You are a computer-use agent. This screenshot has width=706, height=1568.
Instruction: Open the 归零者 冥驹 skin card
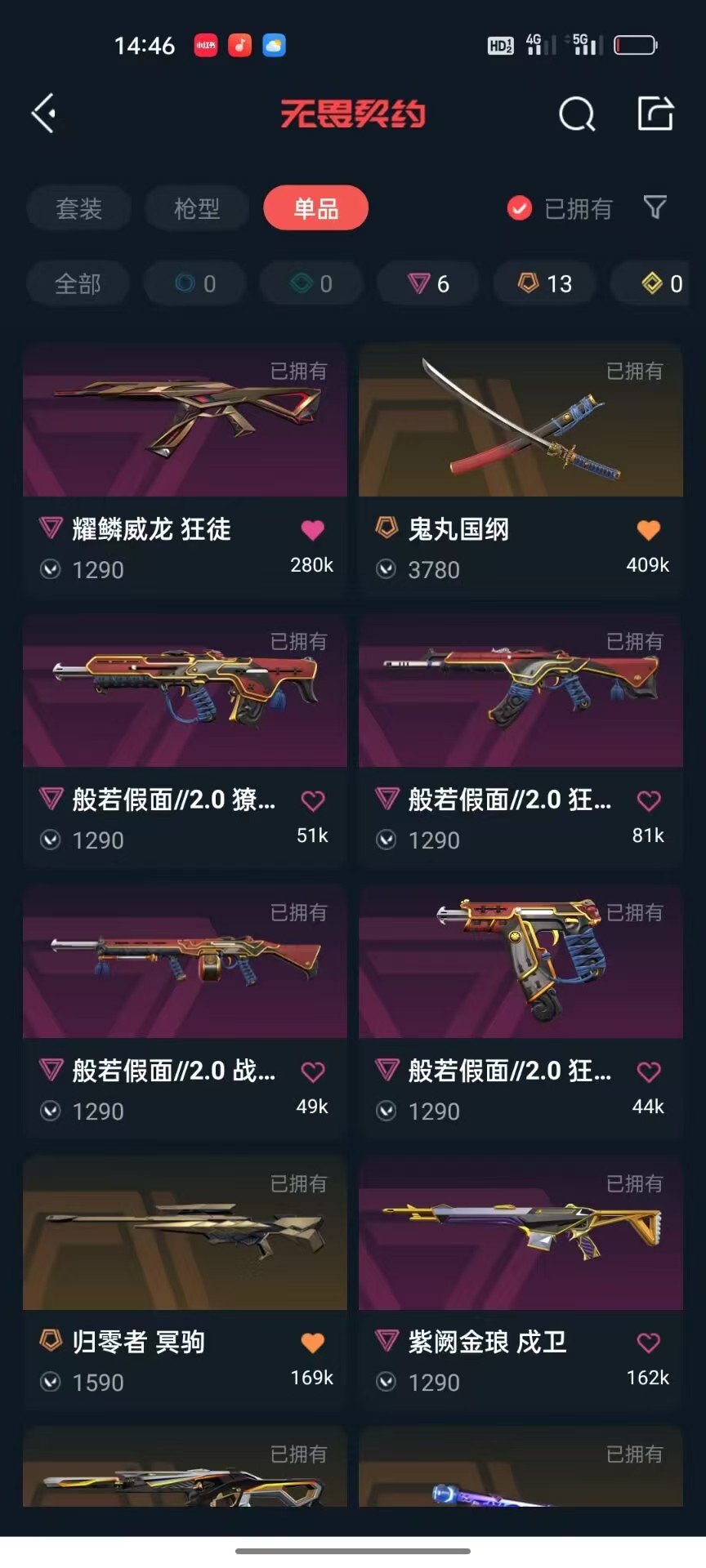coord(185,1283)
